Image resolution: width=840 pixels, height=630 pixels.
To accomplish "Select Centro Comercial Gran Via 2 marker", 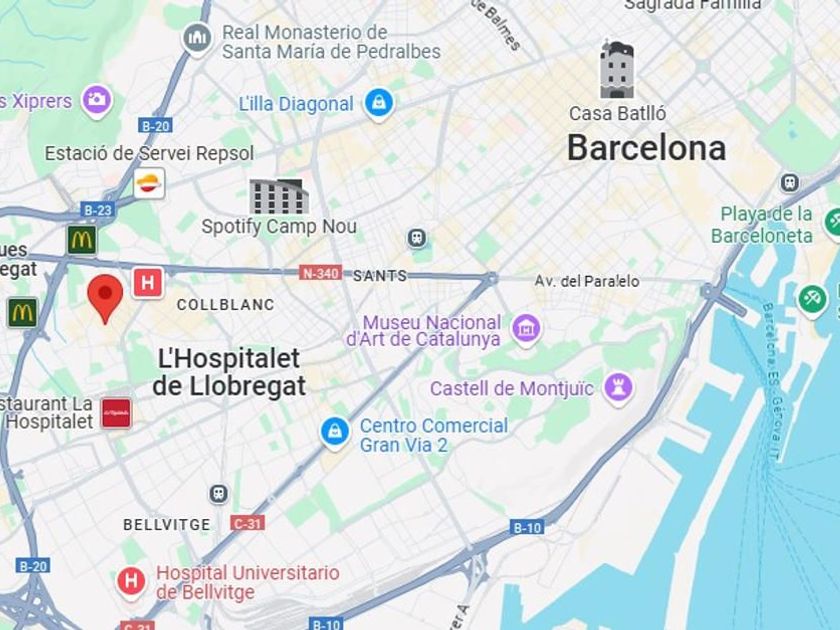I will [x=335, y=433].
